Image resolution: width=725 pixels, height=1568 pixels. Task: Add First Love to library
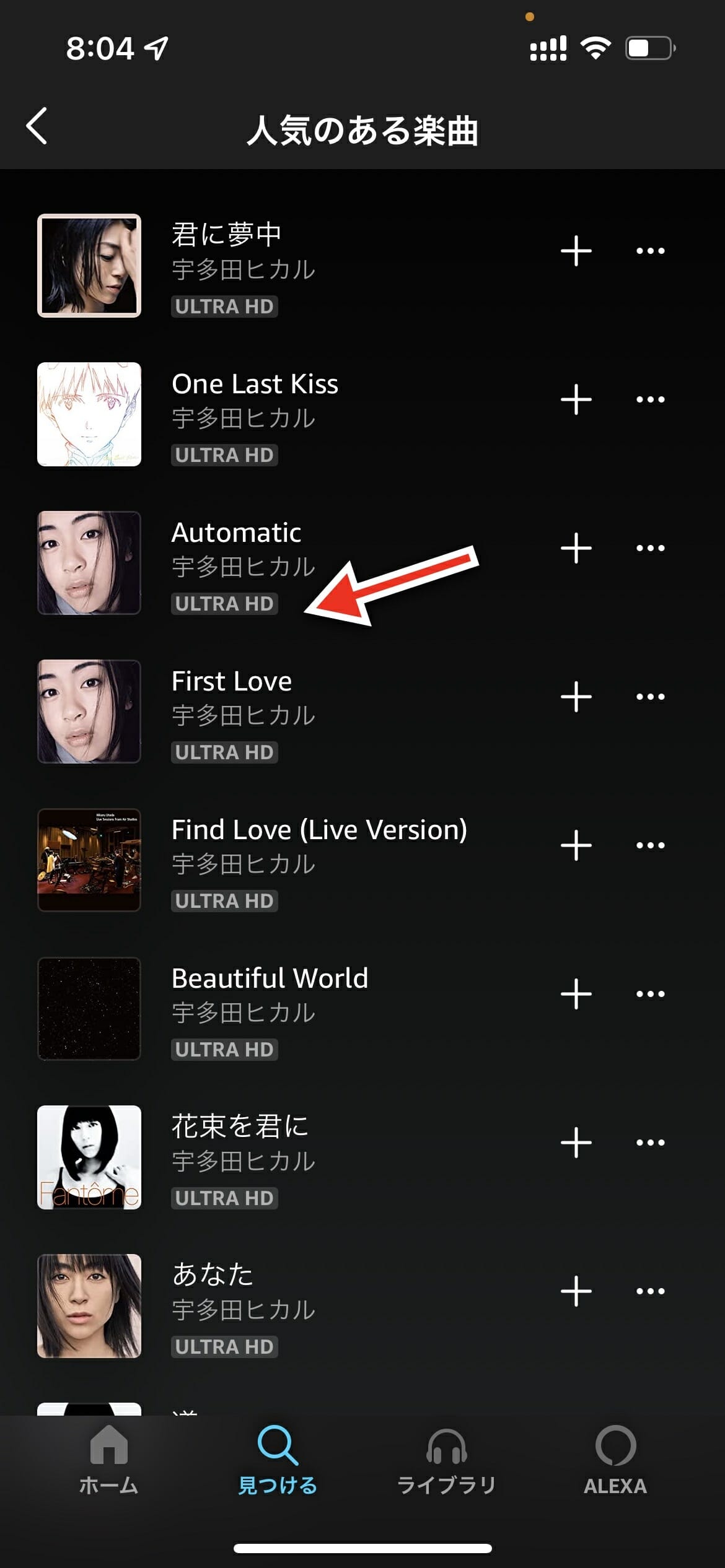tap(576, 697)
